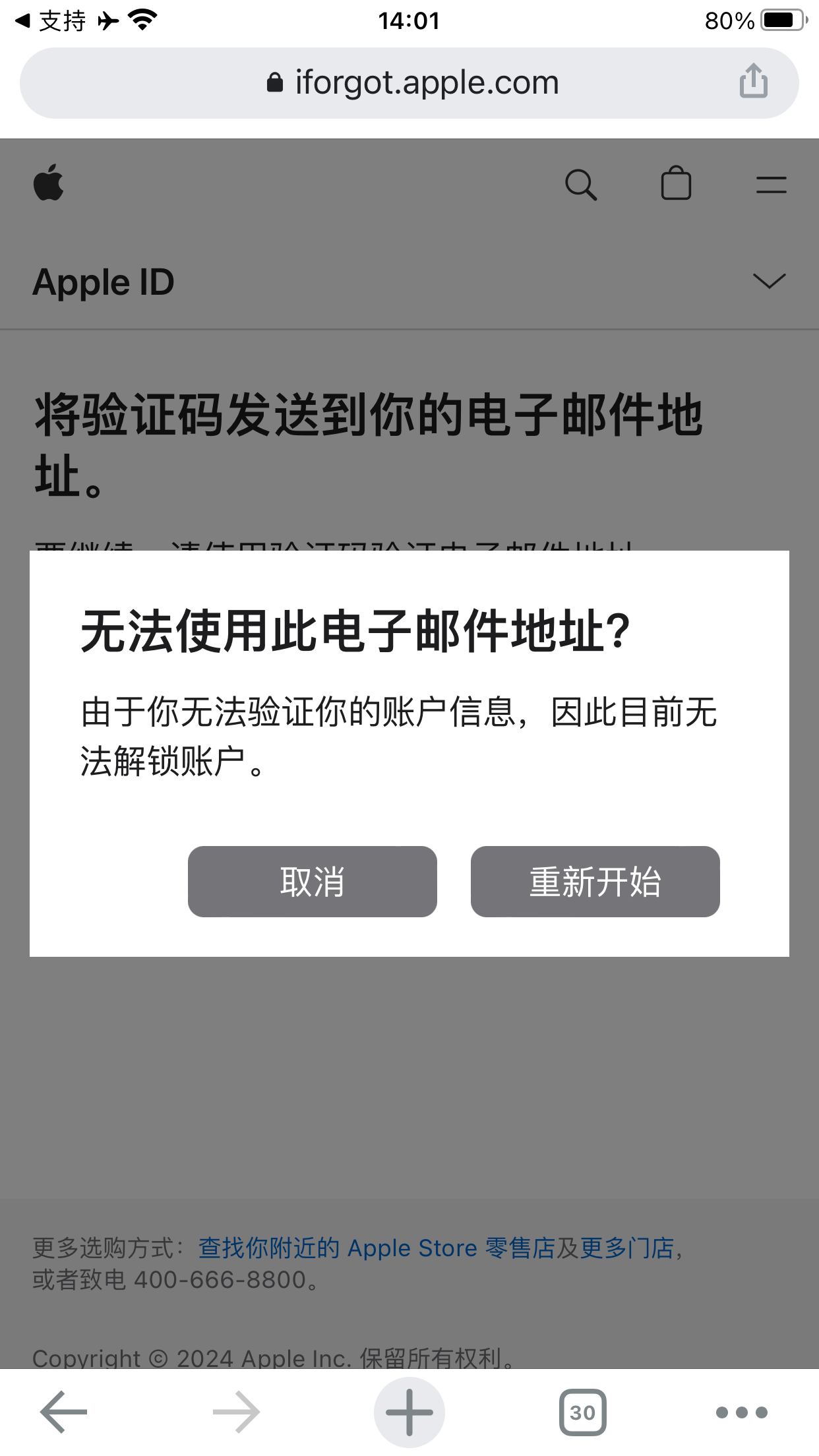Image resolution: width=819 pixels, height=1456 pixels.
Task: Expand the Apple ID section chevron
Action: [769, 282]
